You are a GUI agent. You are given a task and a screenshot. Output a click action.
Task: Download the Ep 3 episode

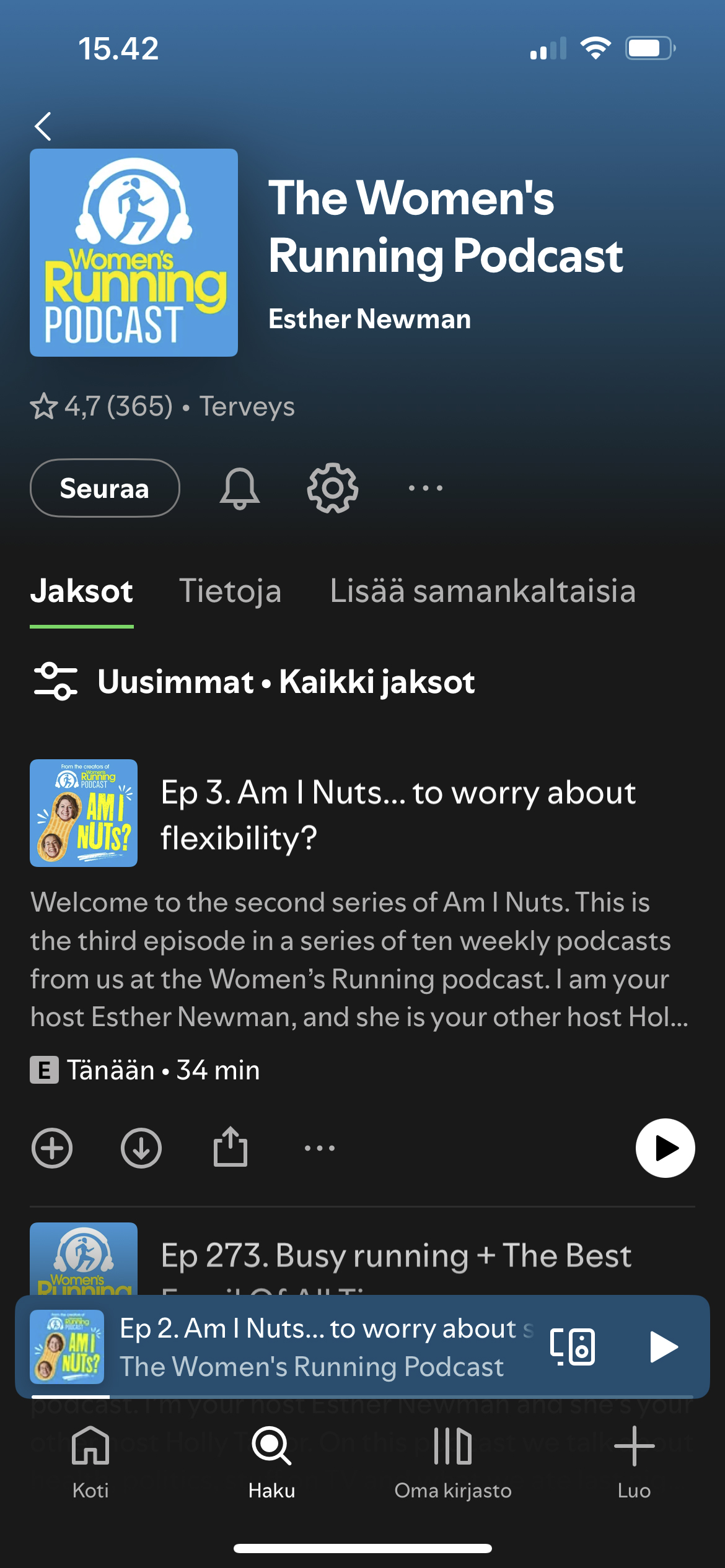pyautogui.click(x=141, y=1148)
